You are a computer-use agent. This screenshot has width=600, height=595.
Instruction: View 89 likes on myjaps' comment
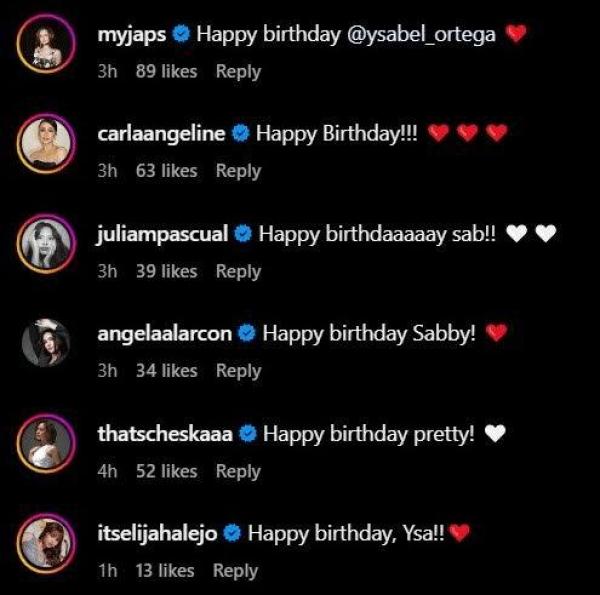click(166, 72)
